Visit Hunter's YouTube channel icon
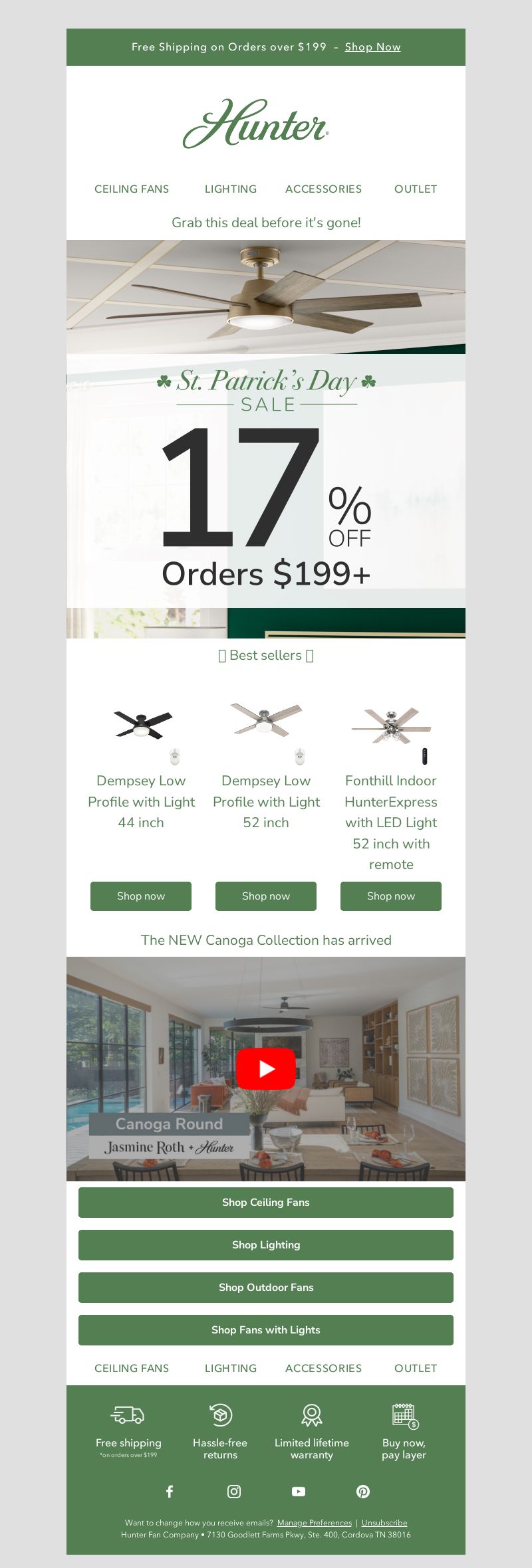This screenshot has width=532, height=1568. (x=299, y=1492)
